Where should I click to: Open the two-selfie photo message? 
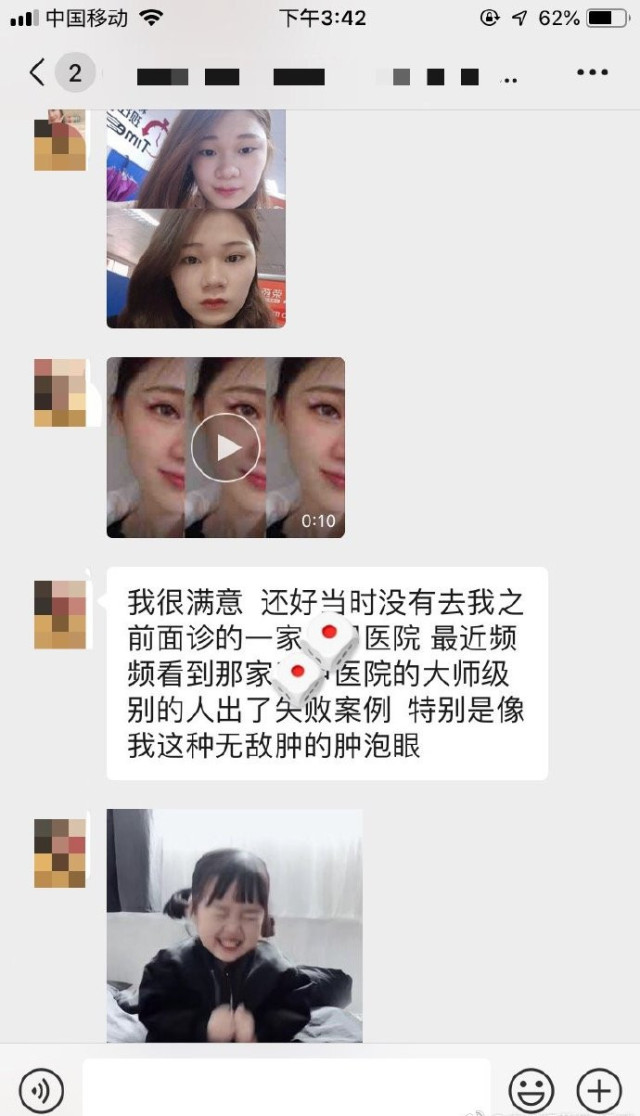(x=196, y=220)
